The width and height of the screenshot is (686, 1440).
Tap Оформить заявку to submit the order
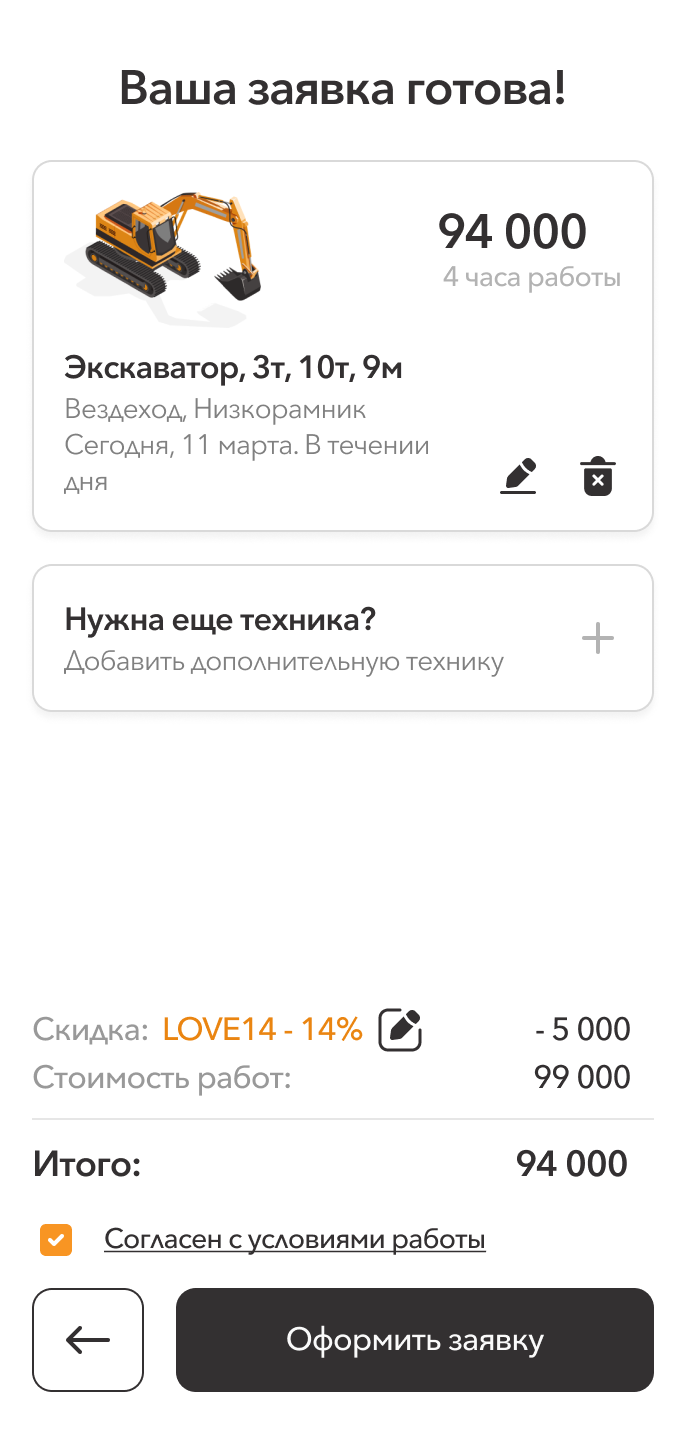414,1340
